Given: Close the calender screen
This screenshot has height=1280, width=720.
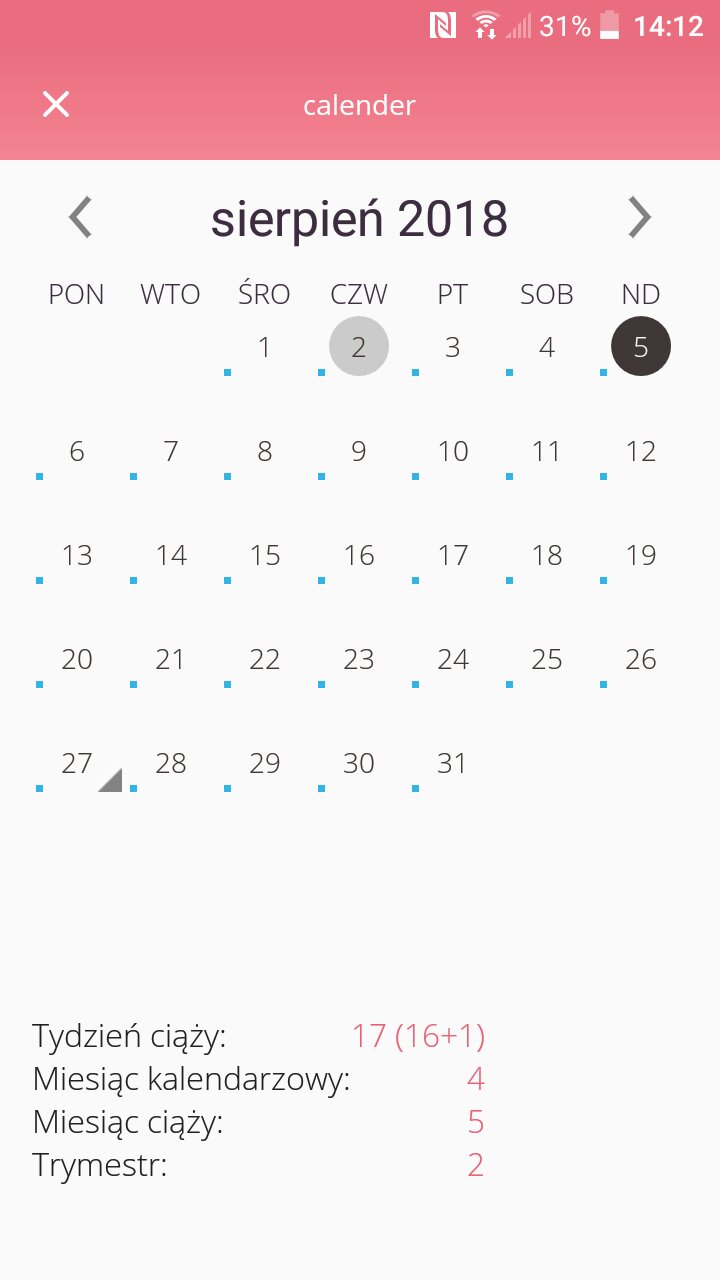Looking at the screenshot, I should click(56, 105).
